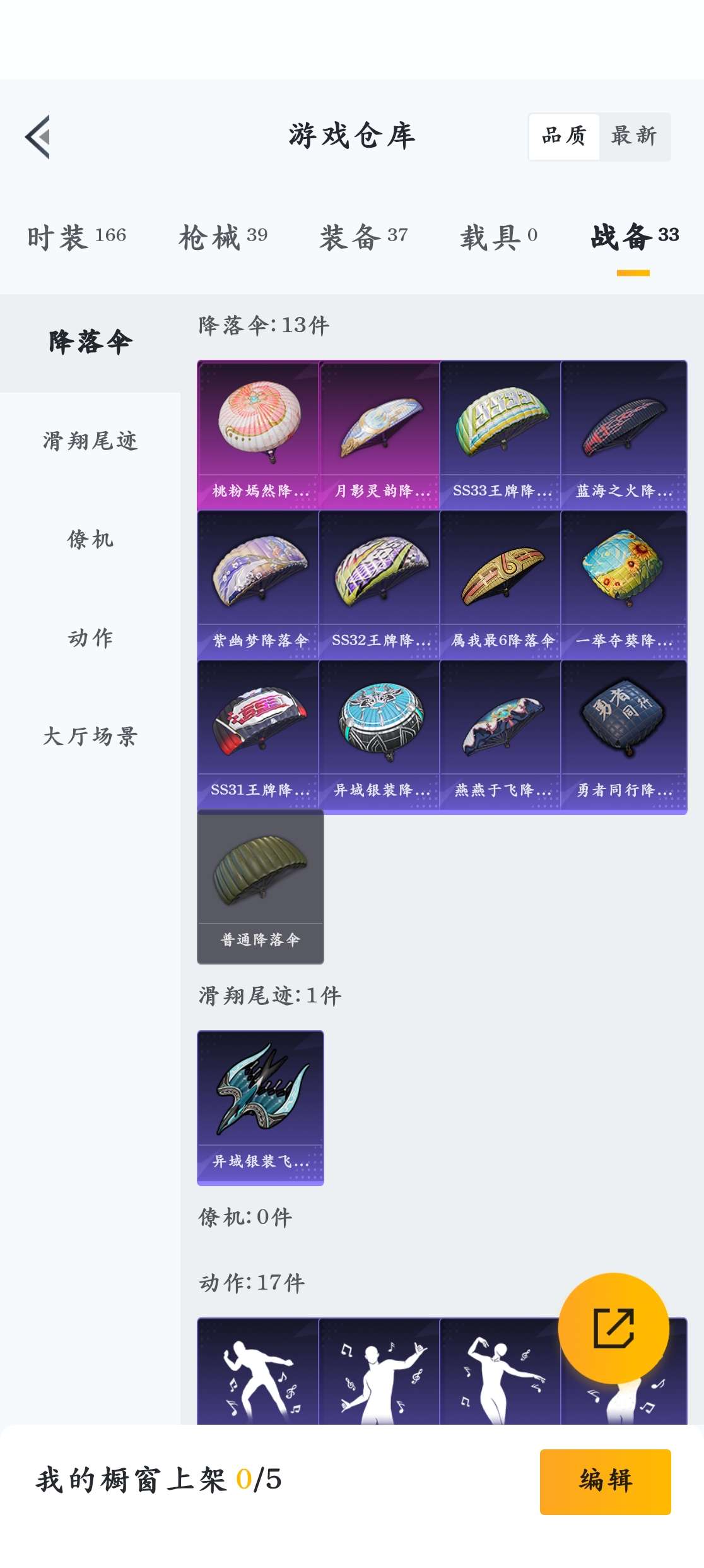Select 动作 in the side menu
704x1568 pixels.
point(90,638)
